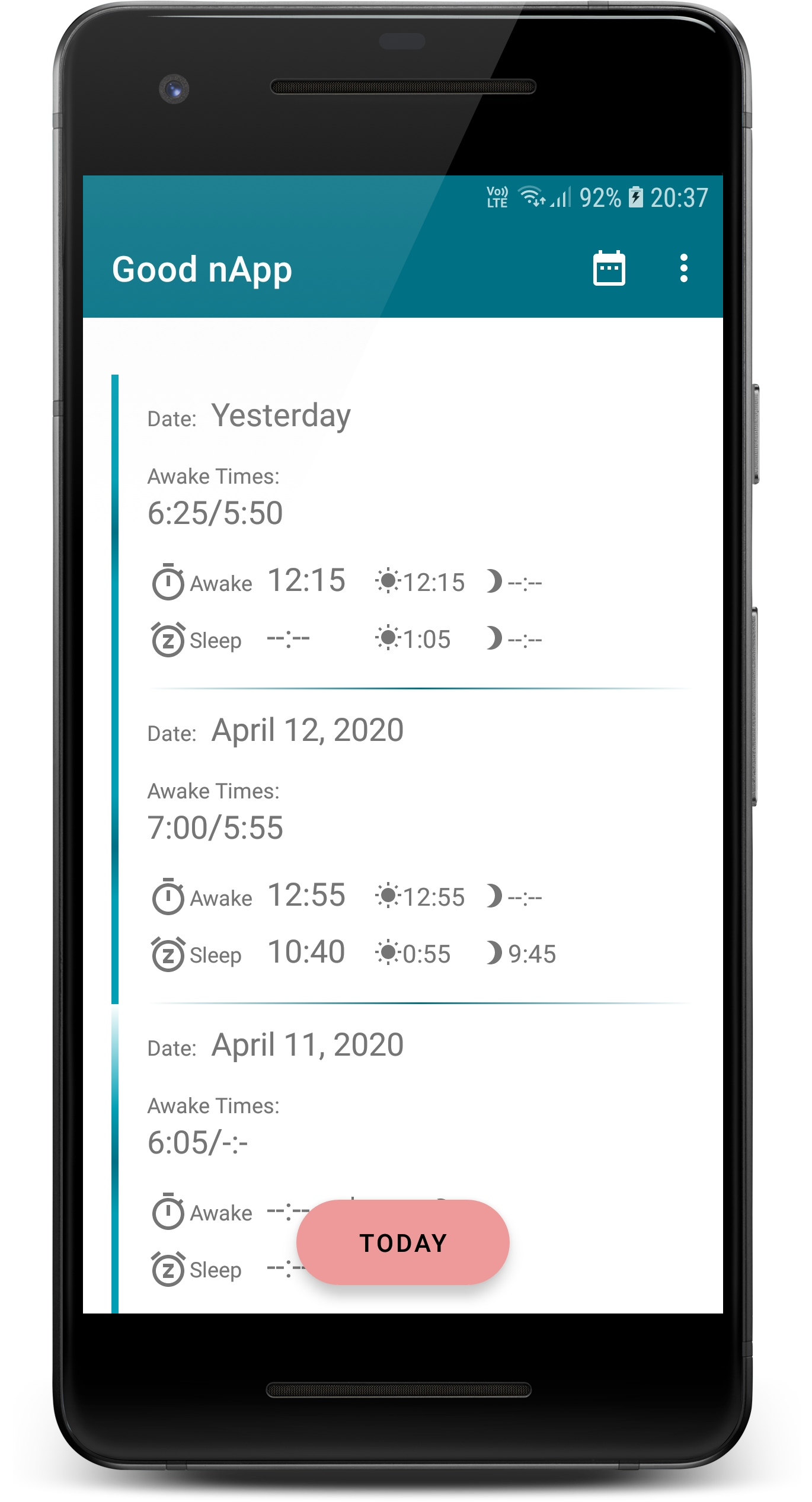Screen dimensions: 812x1502
Task: Tap the TODAY floating button
Action: pos(403,1242)
